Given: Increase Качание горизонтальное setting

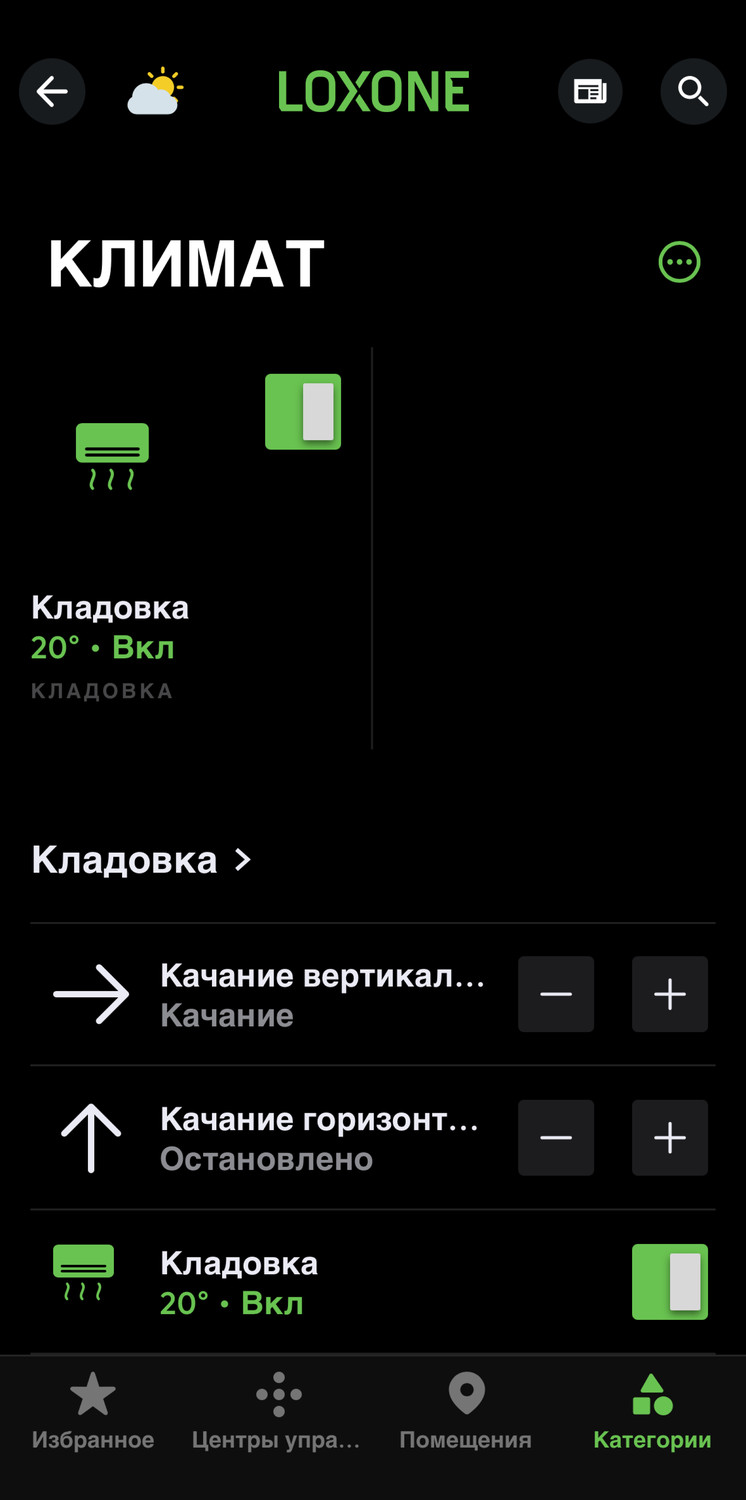Looking at the screenshot, I should [670, 1138].
